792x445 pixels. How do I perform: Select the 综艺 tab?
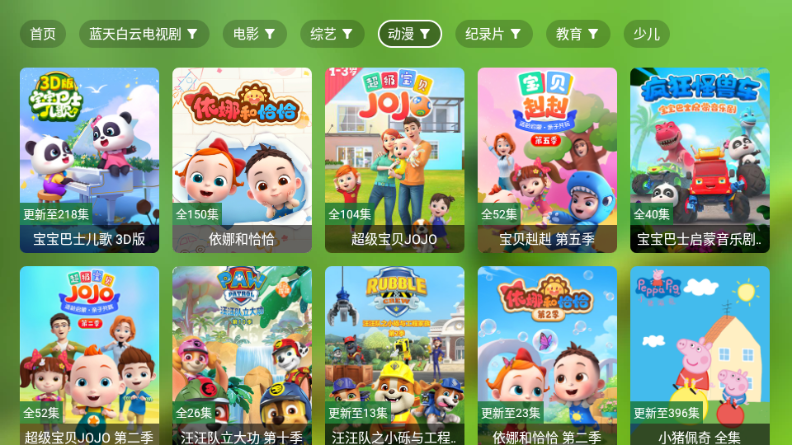pyautogui.click(x=332, y=34)
